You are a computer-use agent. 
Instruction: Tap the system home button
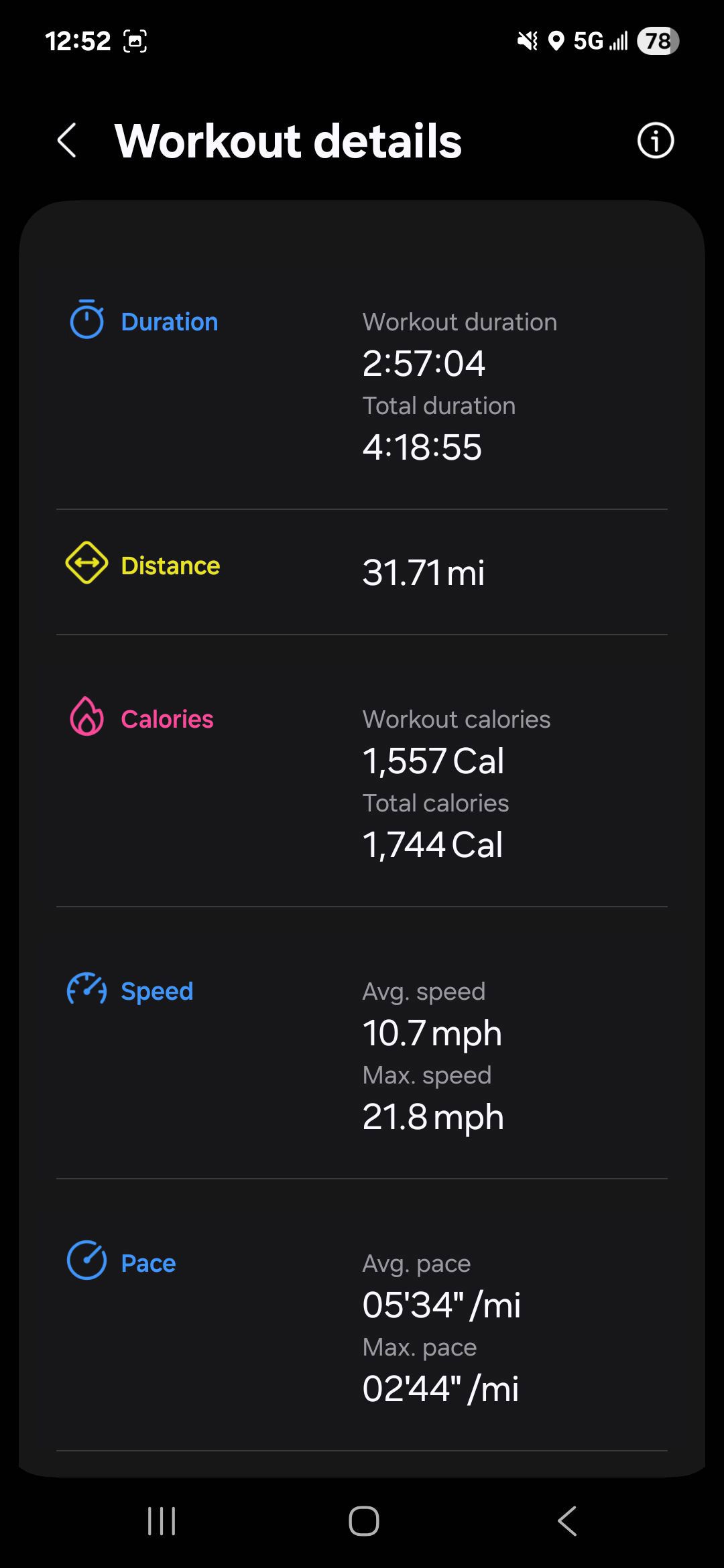(363, 1520)
